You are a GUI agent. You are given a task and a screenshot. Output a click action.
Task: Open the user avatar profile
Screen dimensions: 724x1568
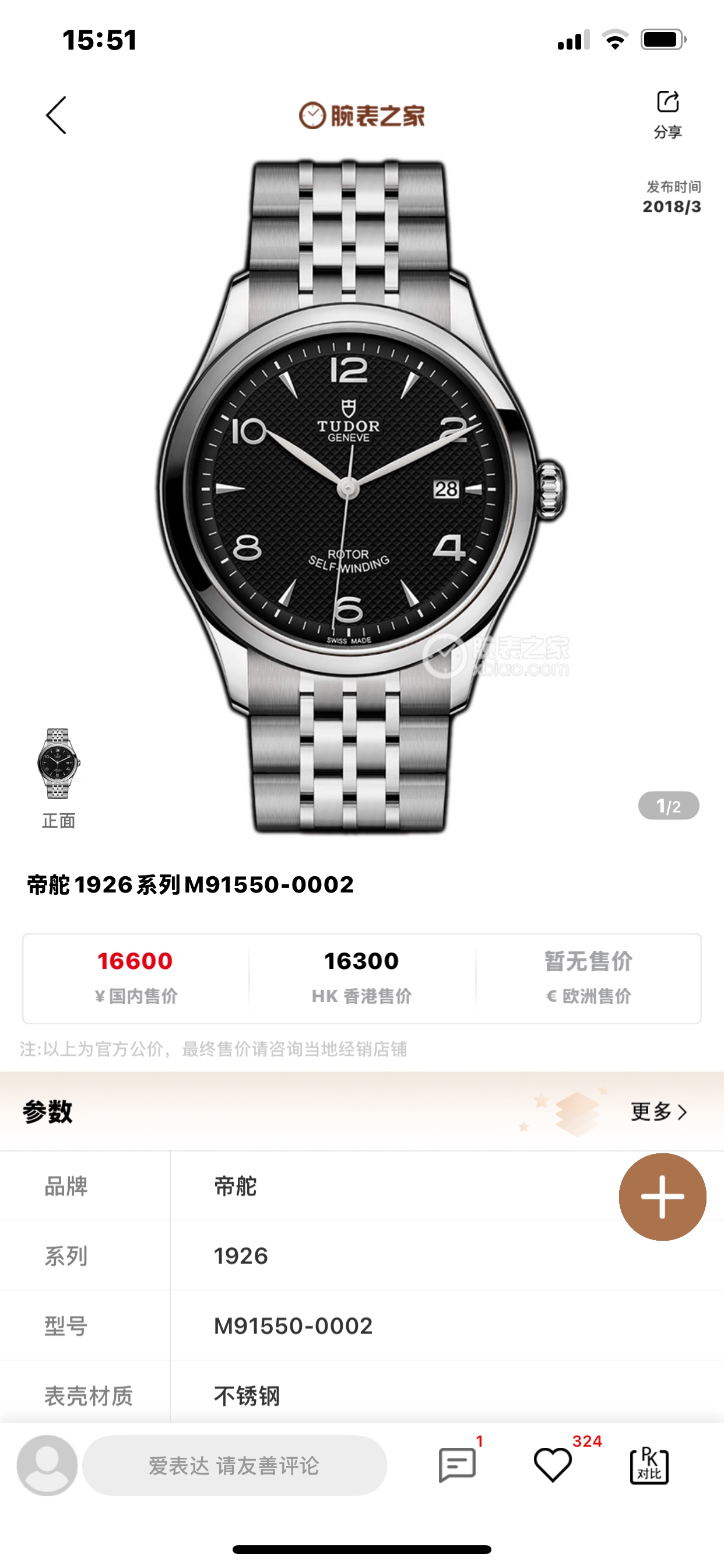coord(47,1465)
